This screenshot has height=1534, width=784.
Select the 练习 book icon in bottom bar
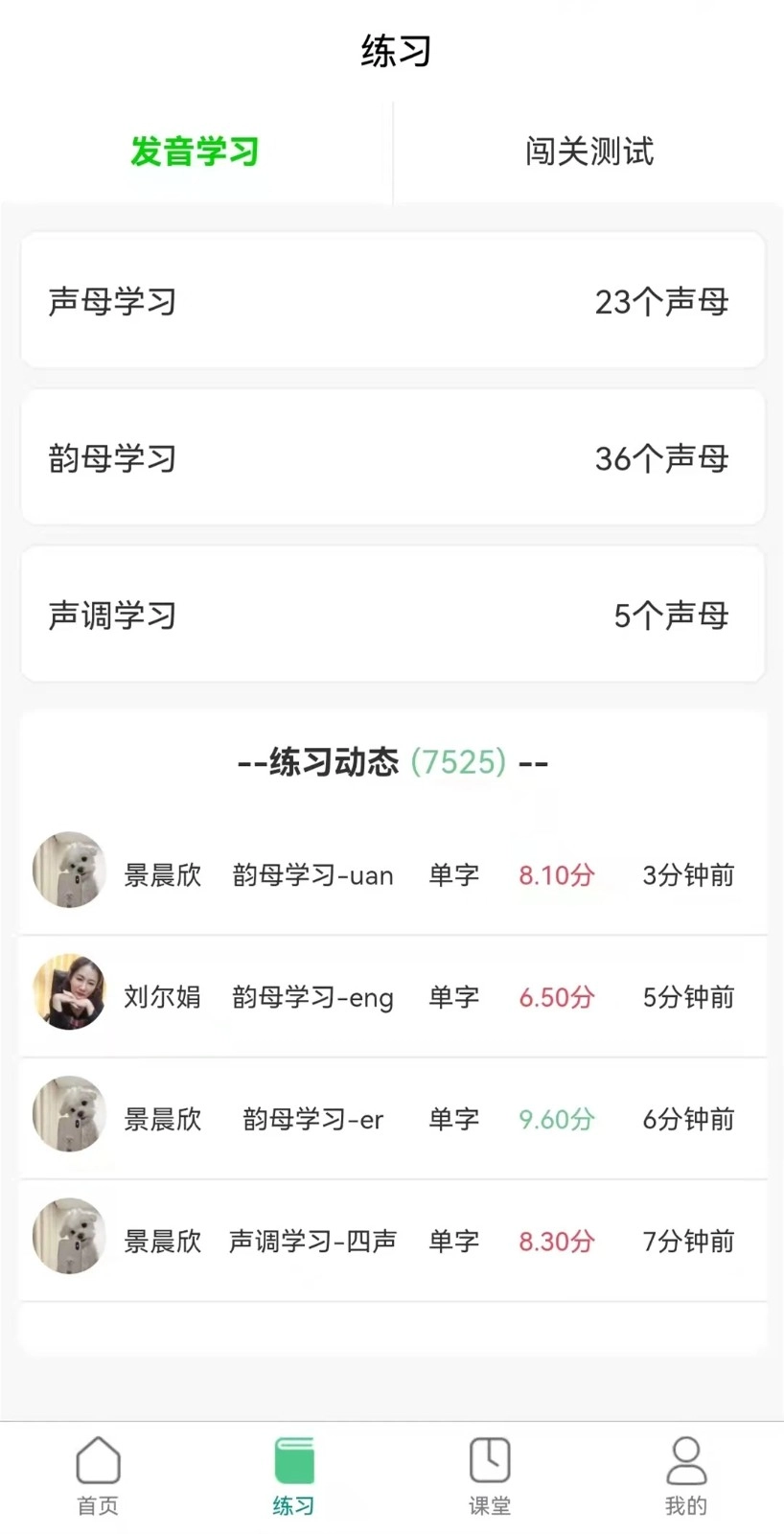(x=292, y=1464)
